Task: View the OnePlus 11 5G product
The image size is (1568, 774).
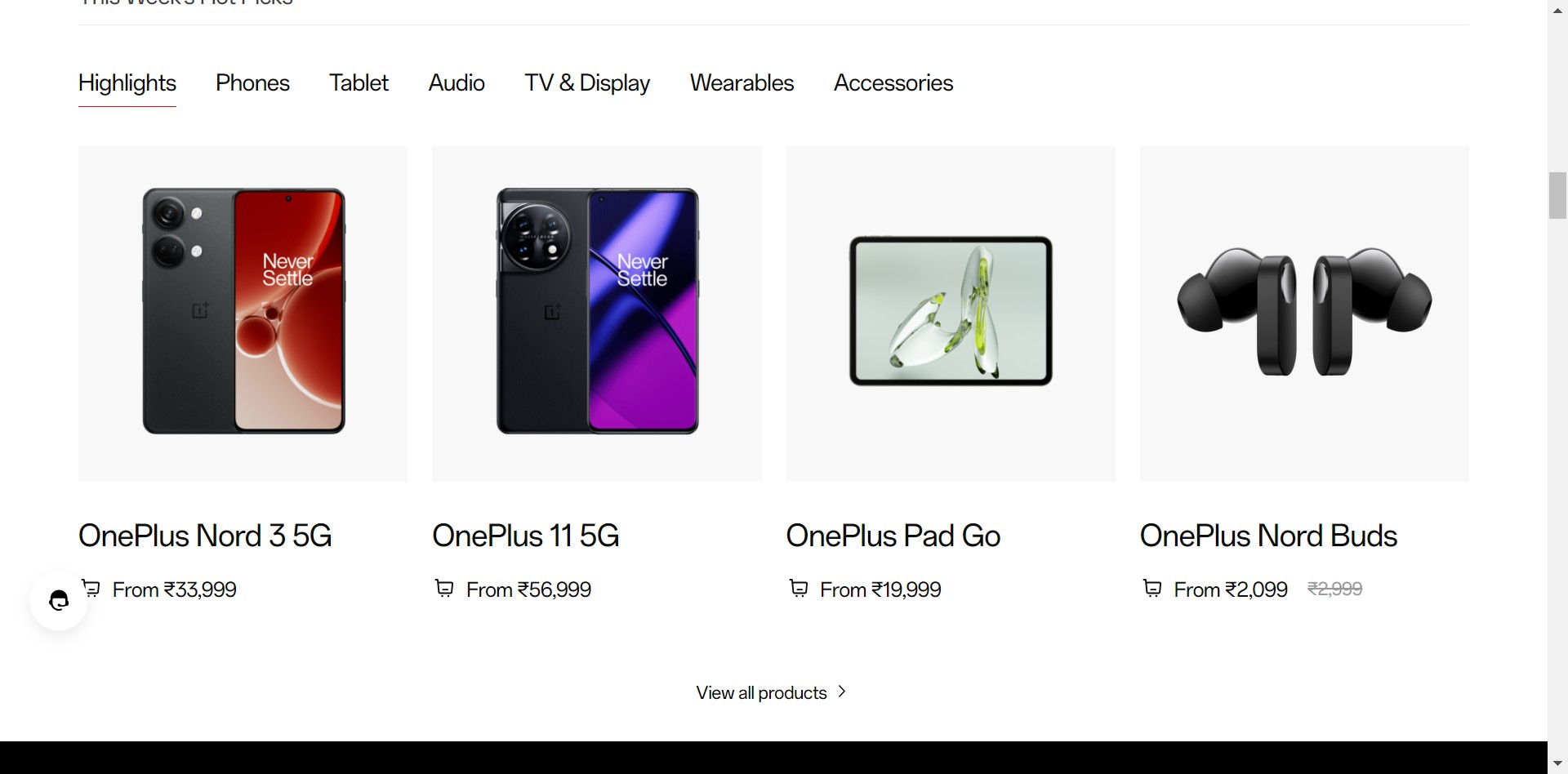Action: 596,314
